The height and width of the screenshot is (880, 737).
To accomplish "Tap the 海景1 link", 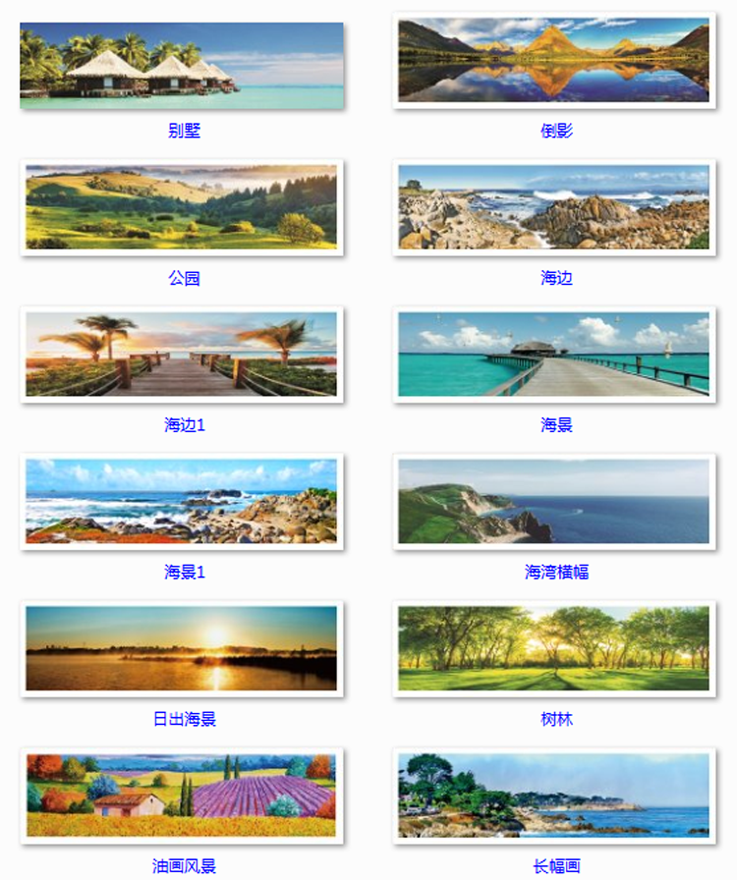I will [x=184, y=572].
